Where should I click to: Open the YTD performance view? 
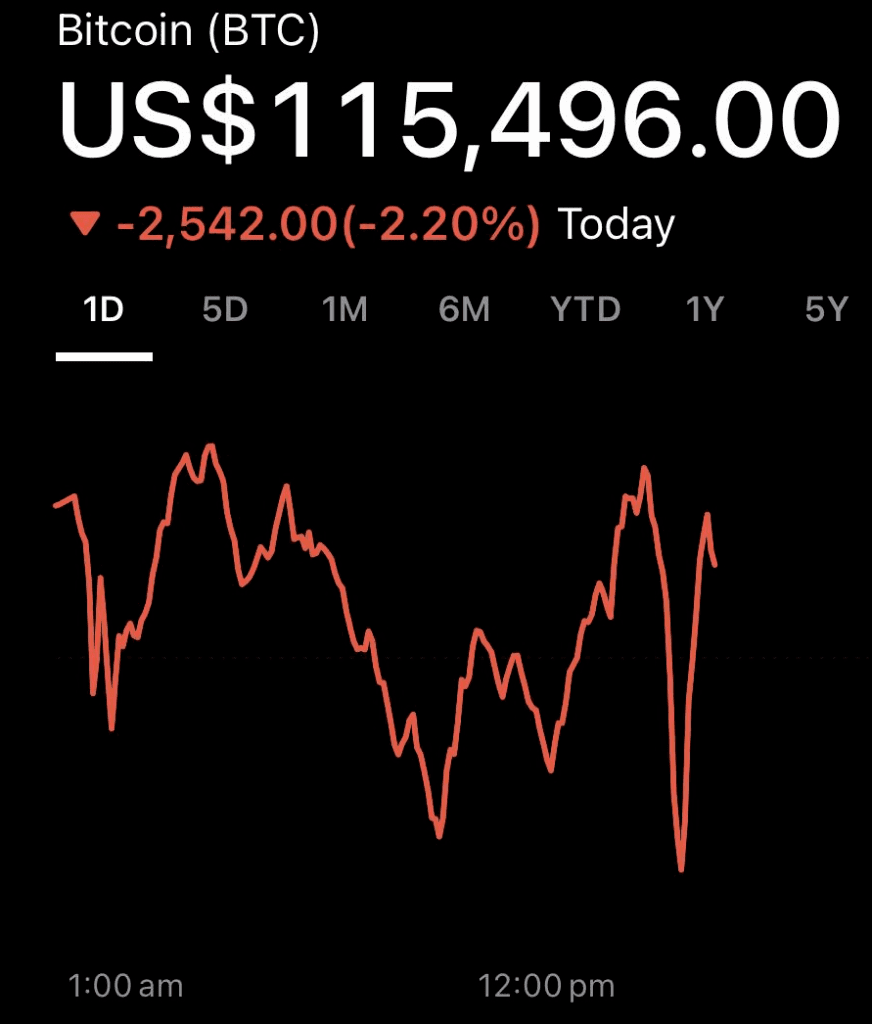(585, 310)
